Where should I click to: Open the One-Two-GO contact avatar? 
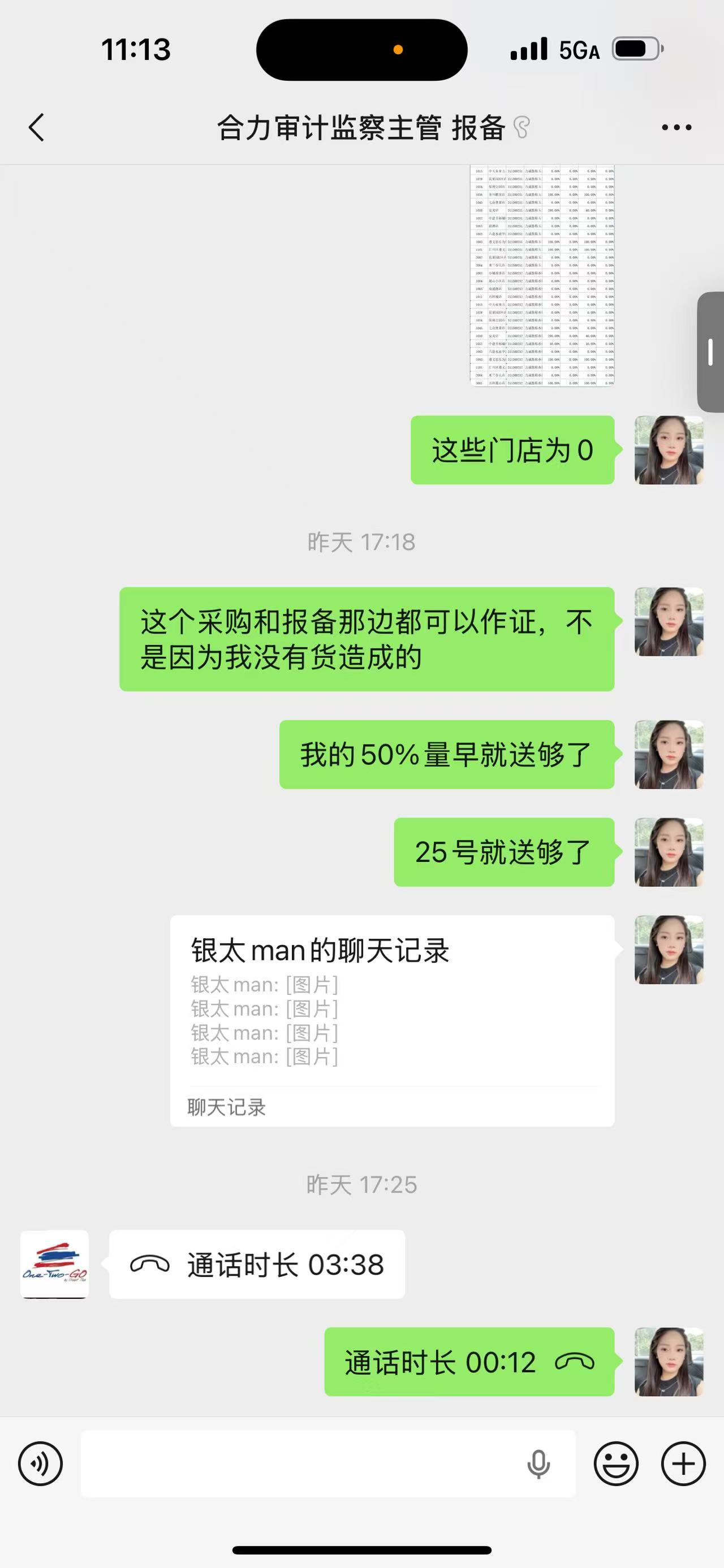[55, 1264]
